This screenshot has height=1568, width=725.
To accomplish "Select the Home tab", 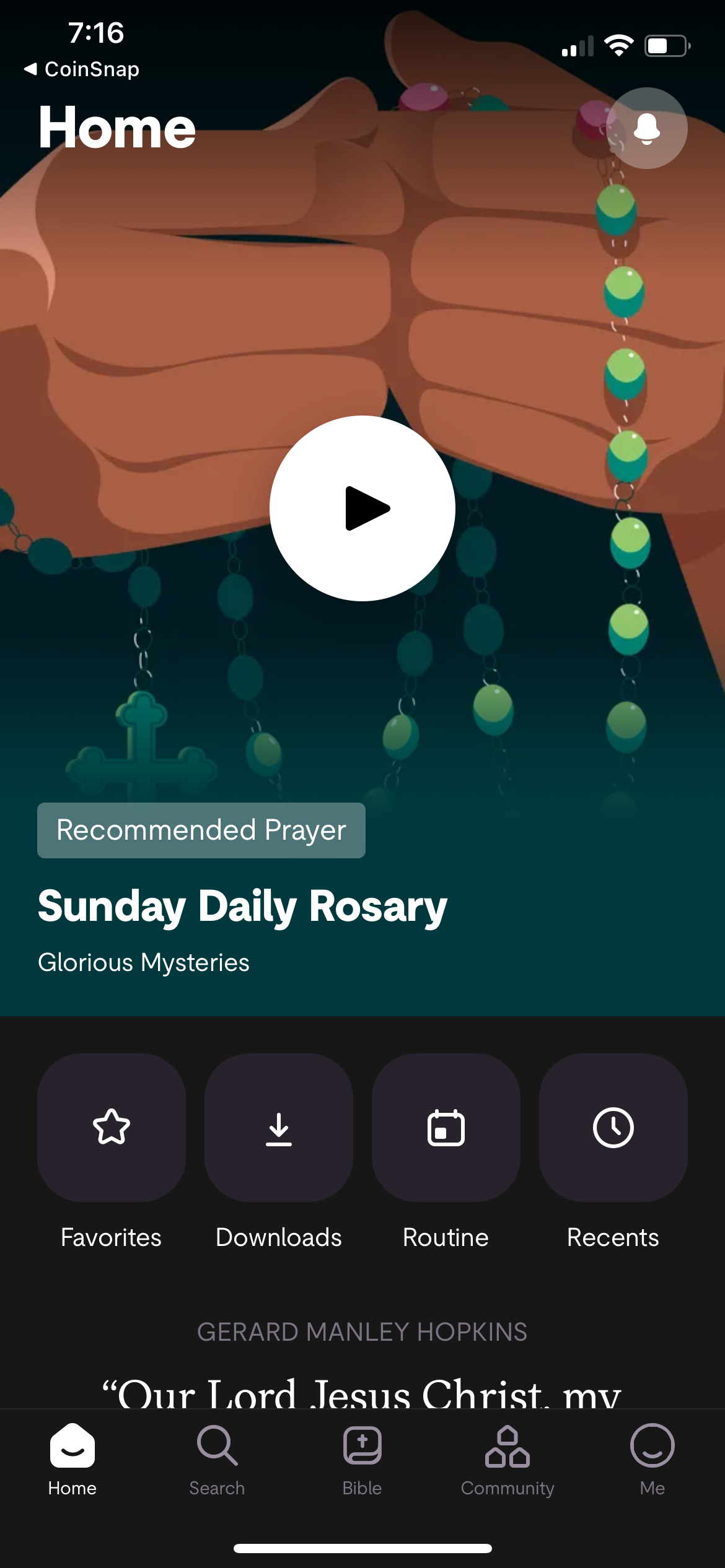I will click(x=72, y=1460).
